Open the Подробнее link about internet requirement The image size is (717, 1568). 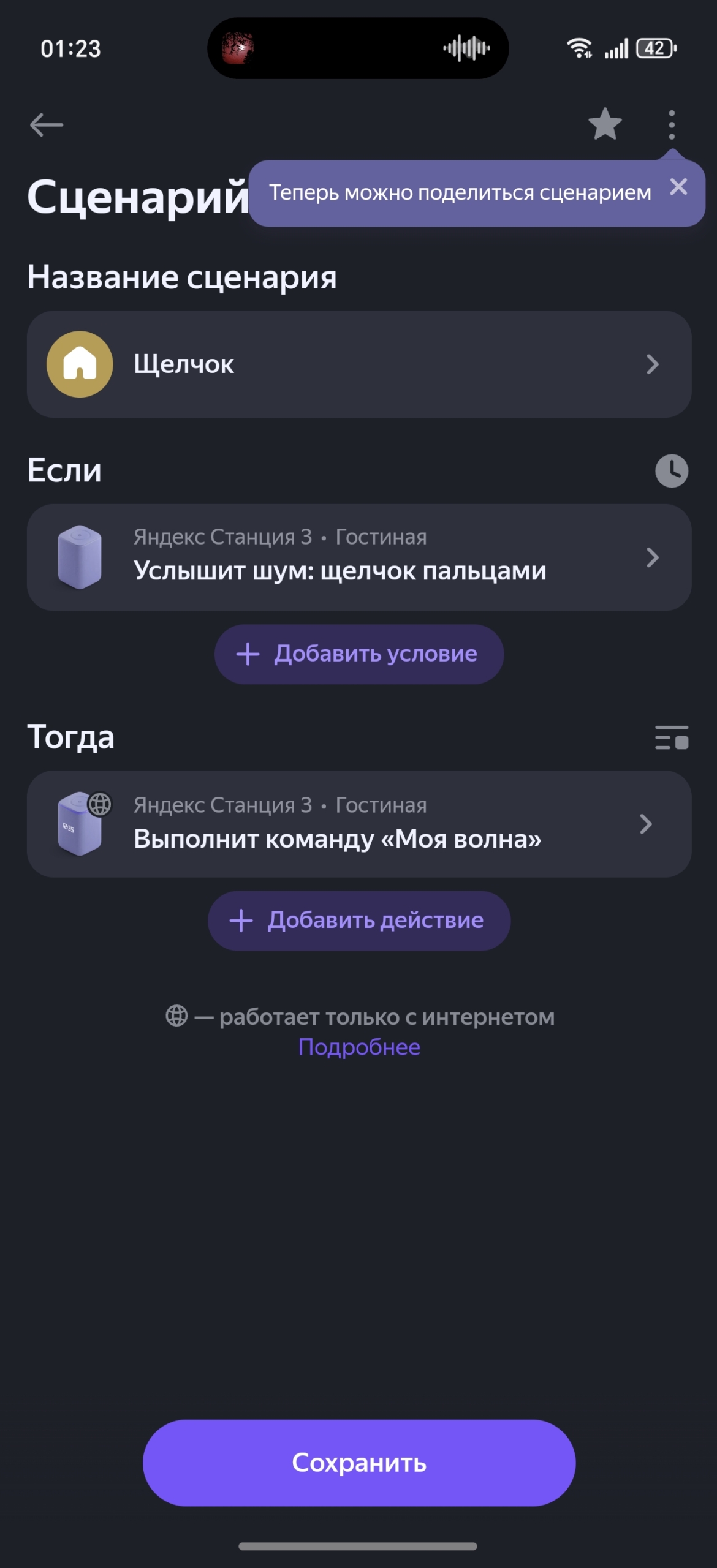(358, 1047)
